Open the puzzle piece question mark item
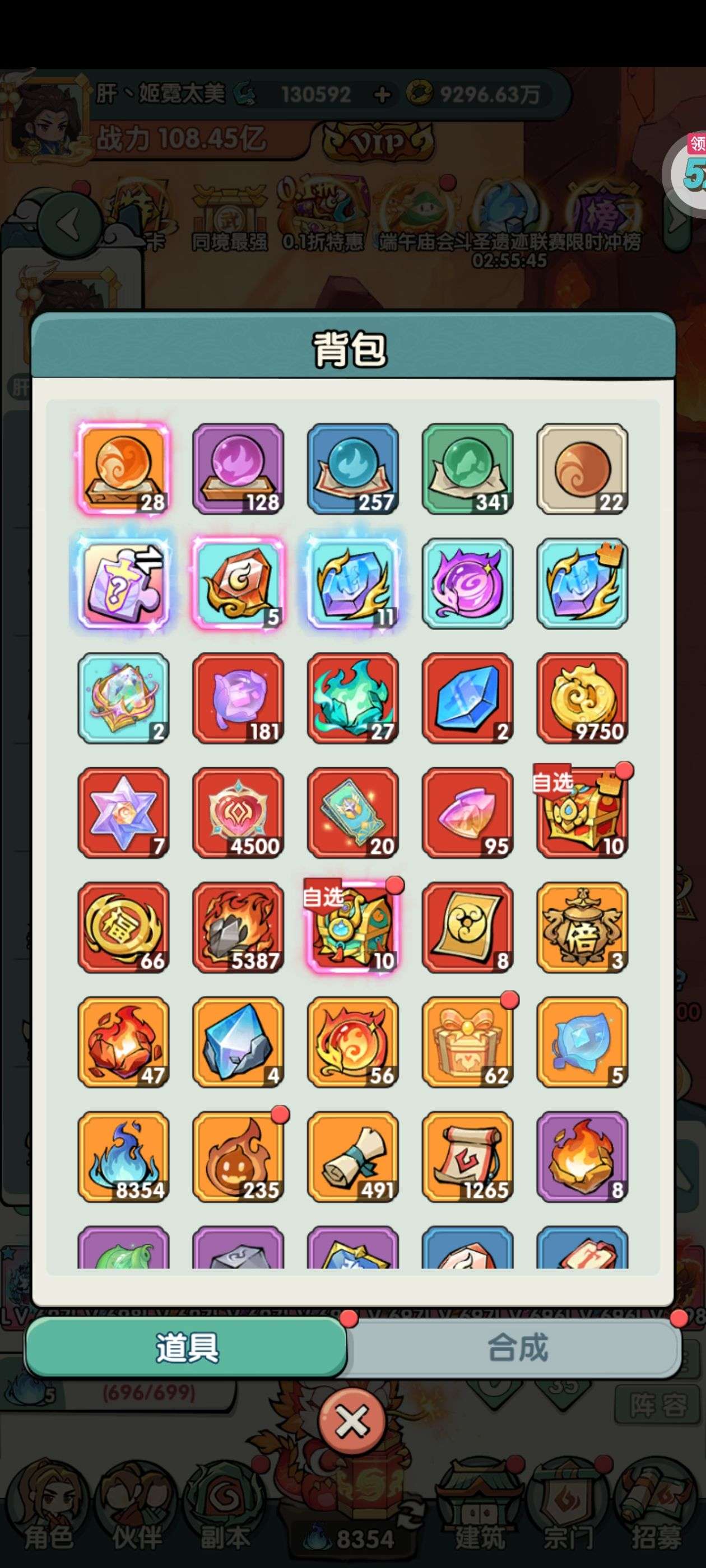This screenshot has width=706, height=1568. click(x=124, y=583)
